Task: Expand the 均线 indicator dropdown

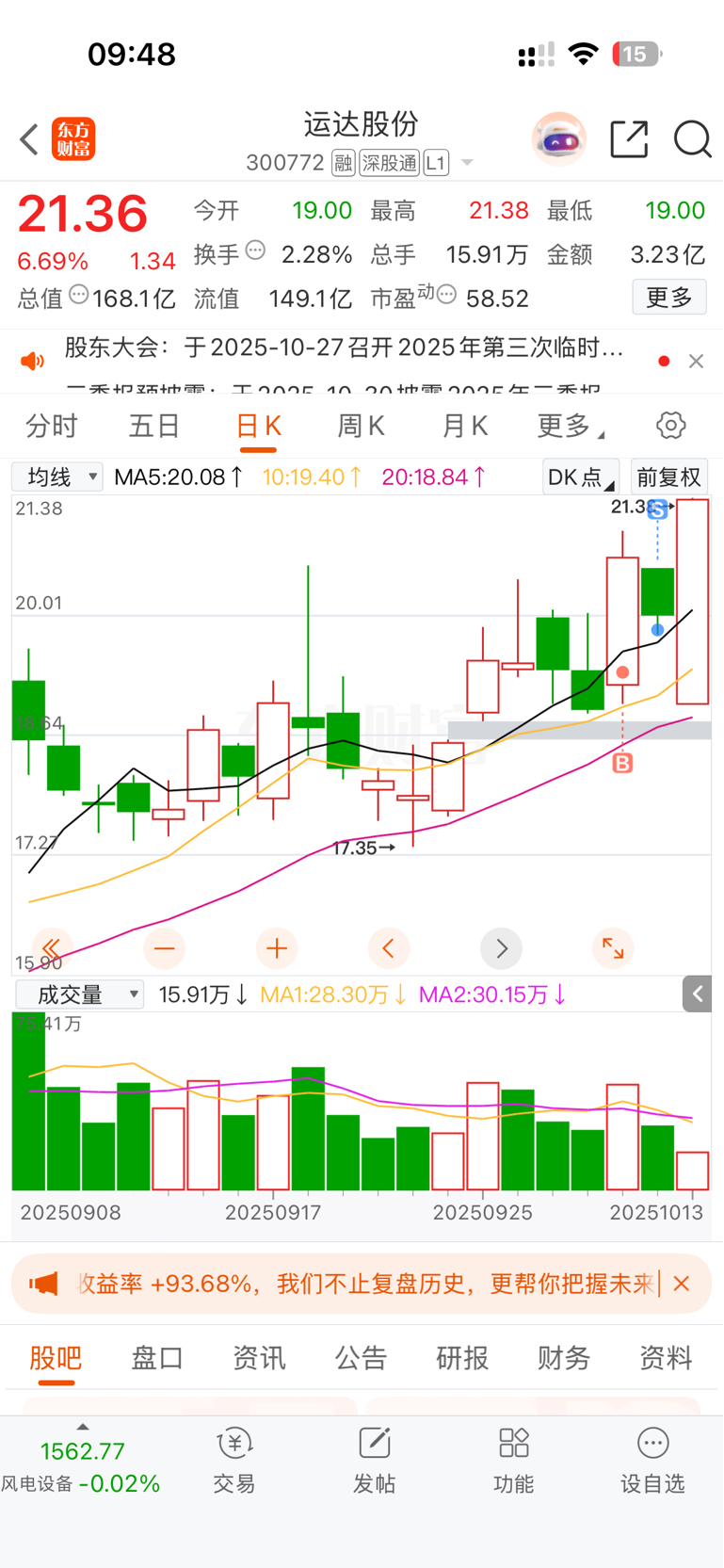Action: tap(57, 477)
